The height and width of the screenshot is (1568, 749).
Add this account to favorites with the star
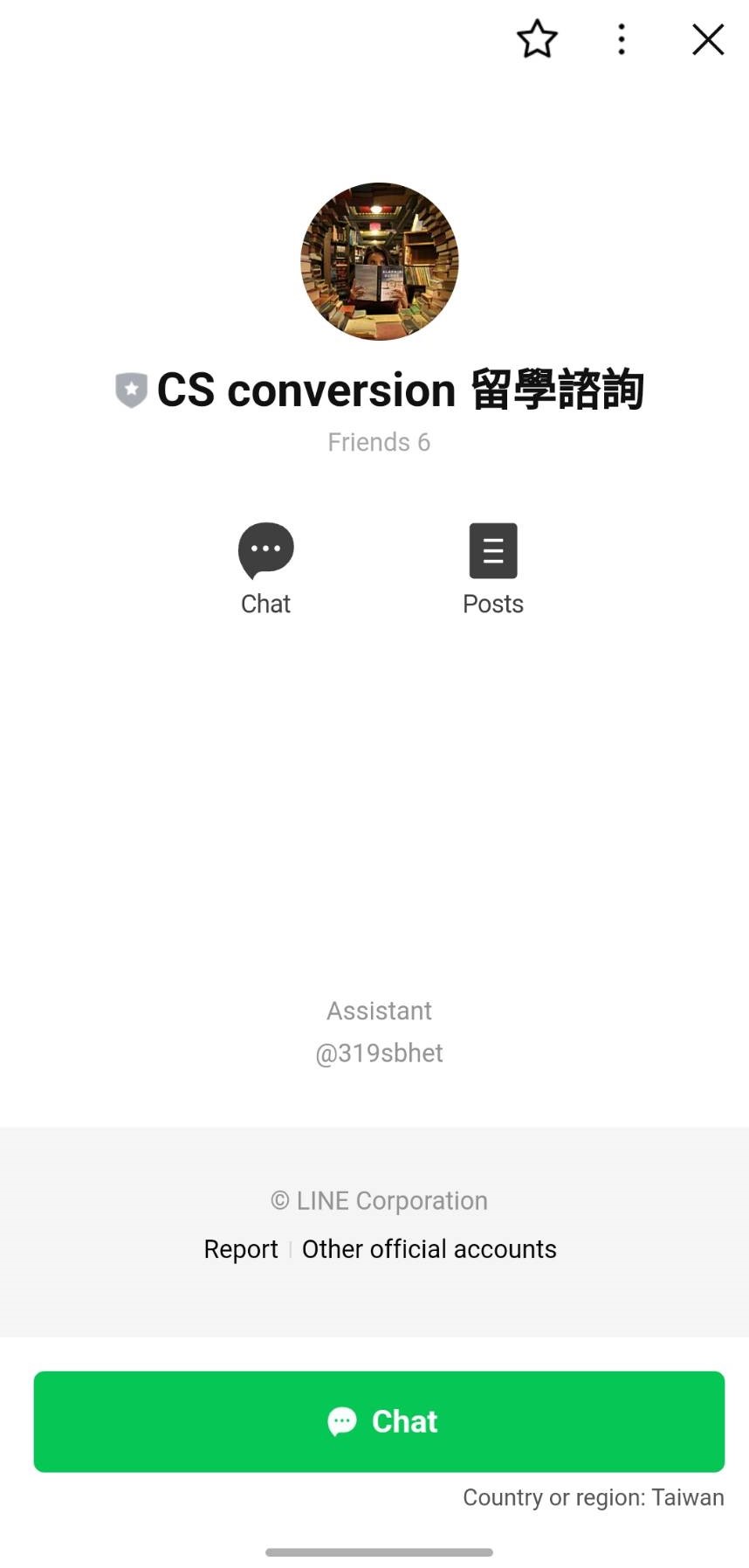tap(537, 39)
